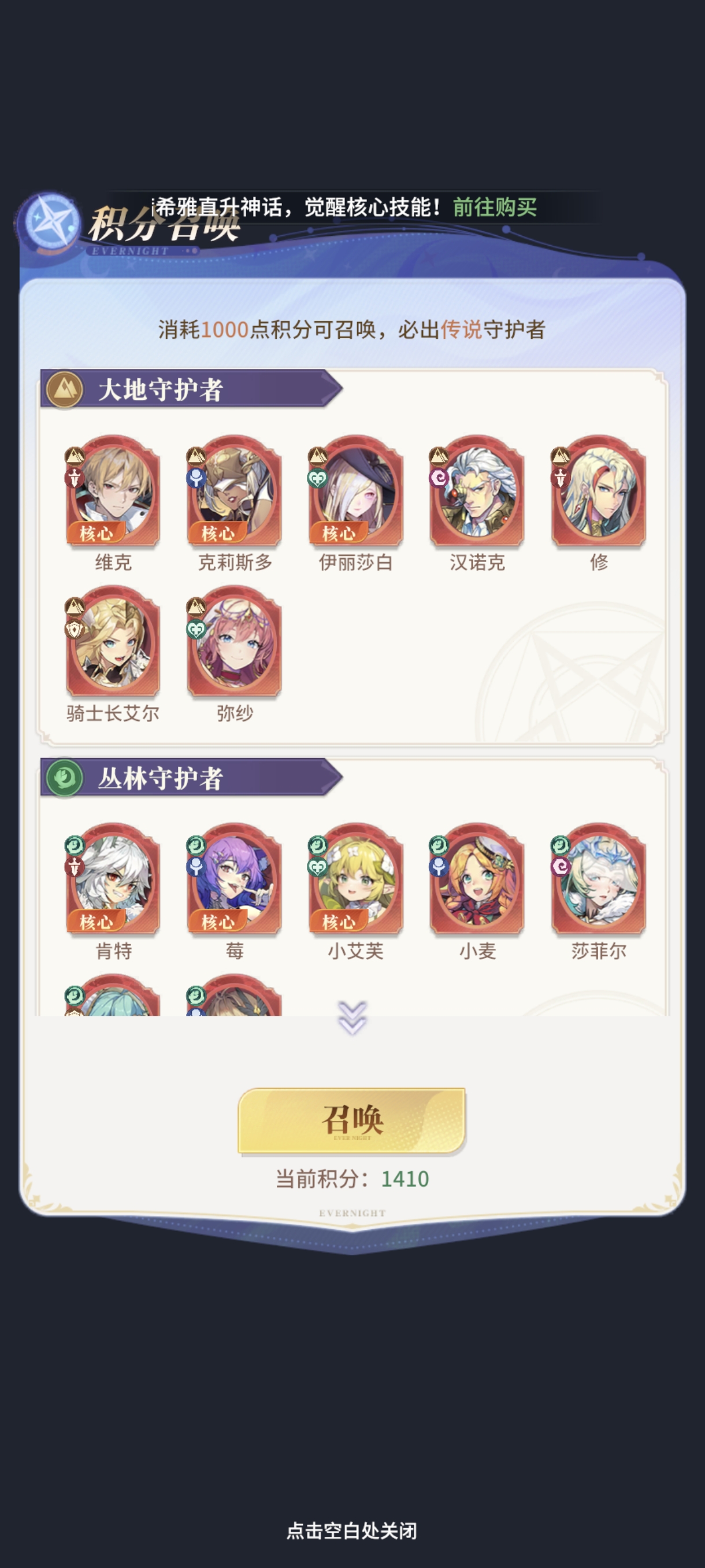Open 弥纱 guardian card
Image resolution: width=705 pixels, height=1568 pixels.
[234, 642]
